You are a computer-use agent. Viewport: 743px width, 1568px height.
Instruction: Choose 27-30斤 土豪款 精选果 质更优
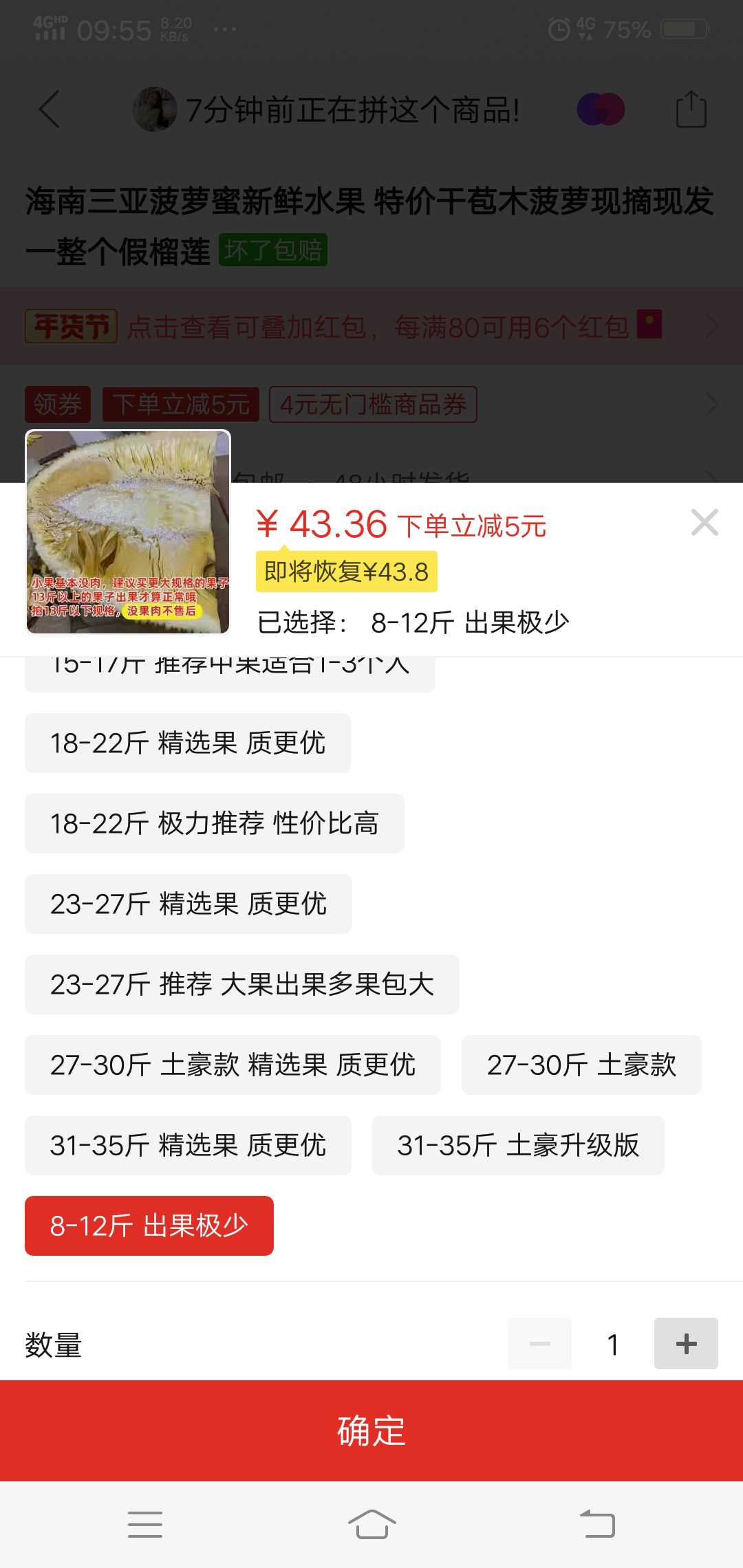pos(233,1065)
